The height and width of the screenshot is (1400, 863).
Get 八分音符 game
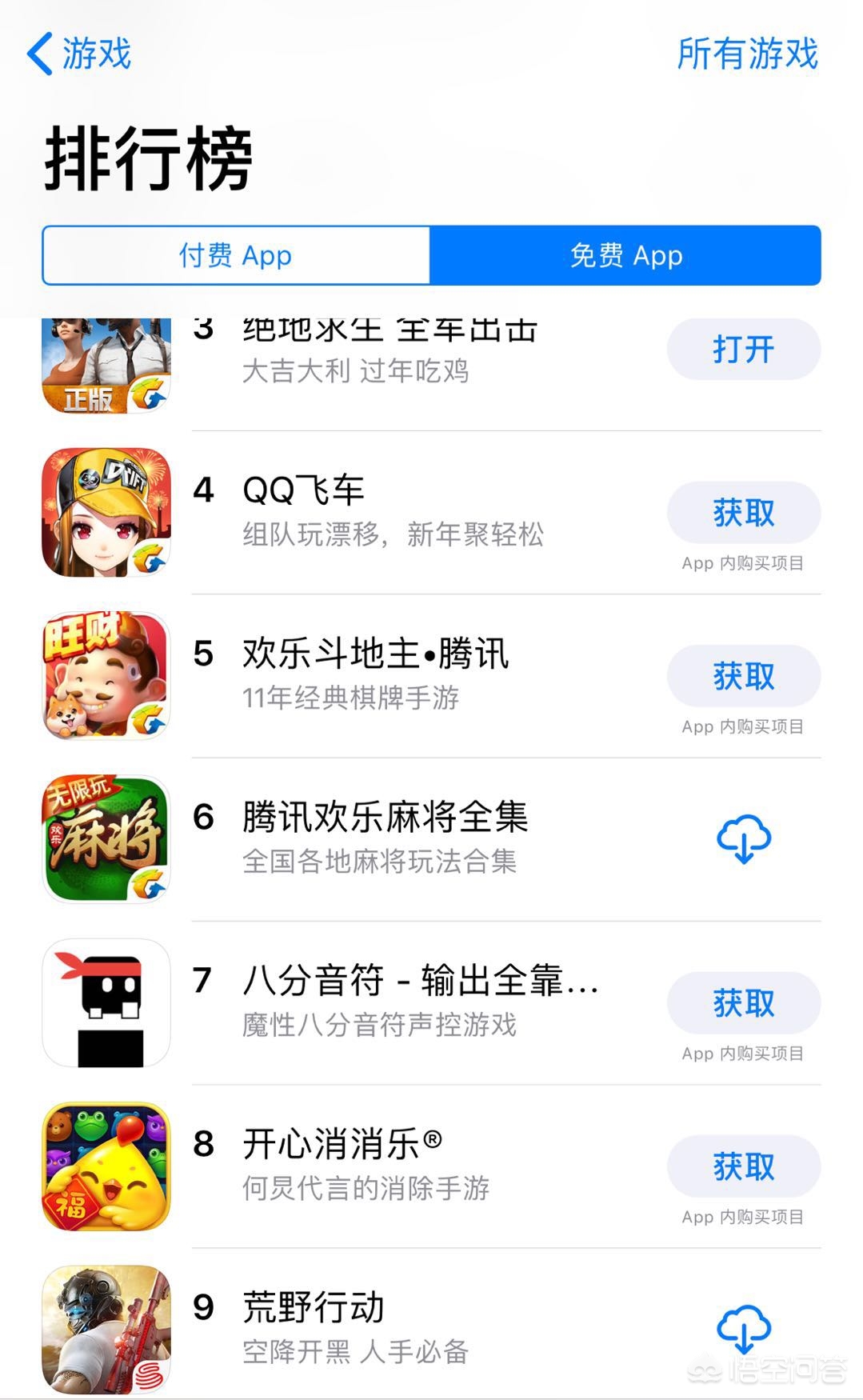pyautogui.click(x=743, y=1003)
